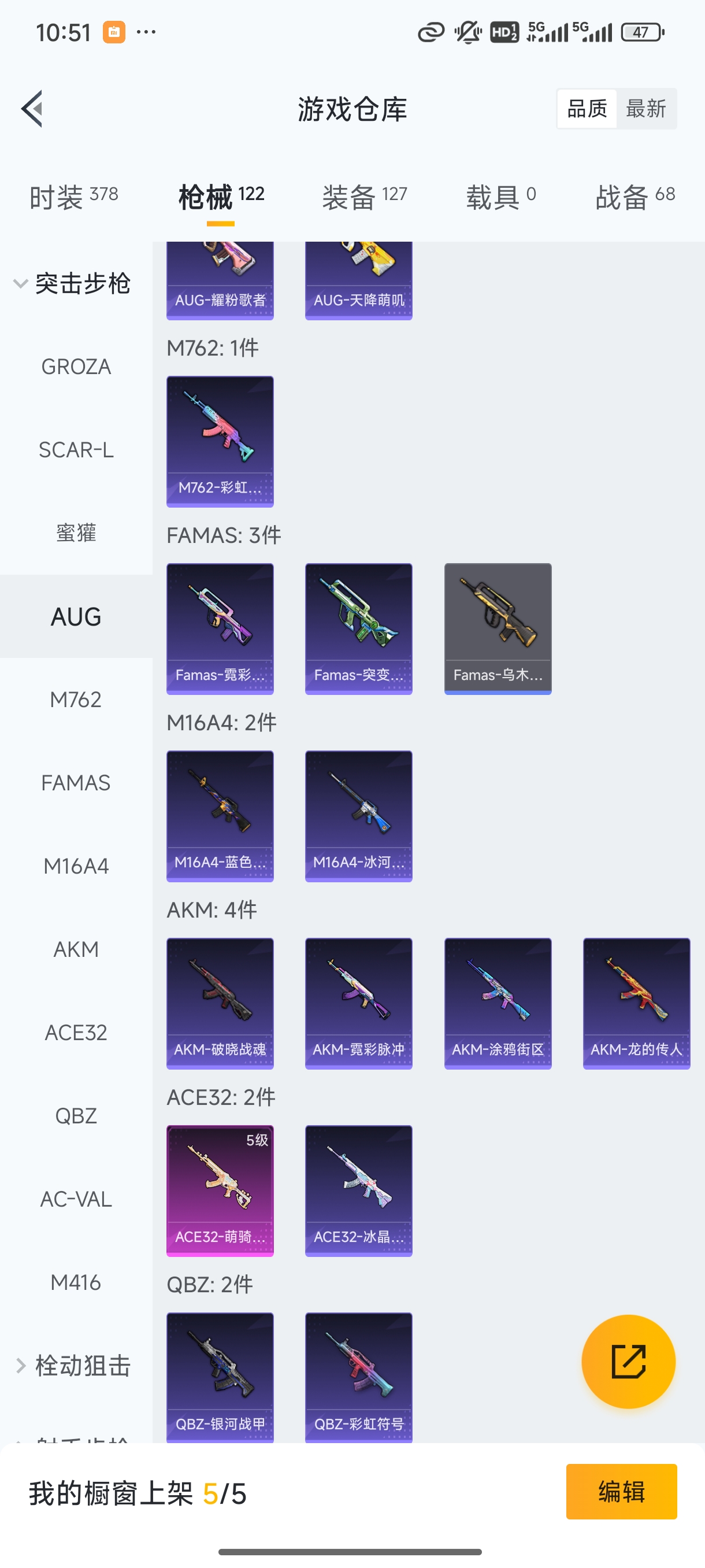Screen dimensions: 705x1568
Task: Open the Famas-乌木 skin tile
Action: [x=498, y=628]
